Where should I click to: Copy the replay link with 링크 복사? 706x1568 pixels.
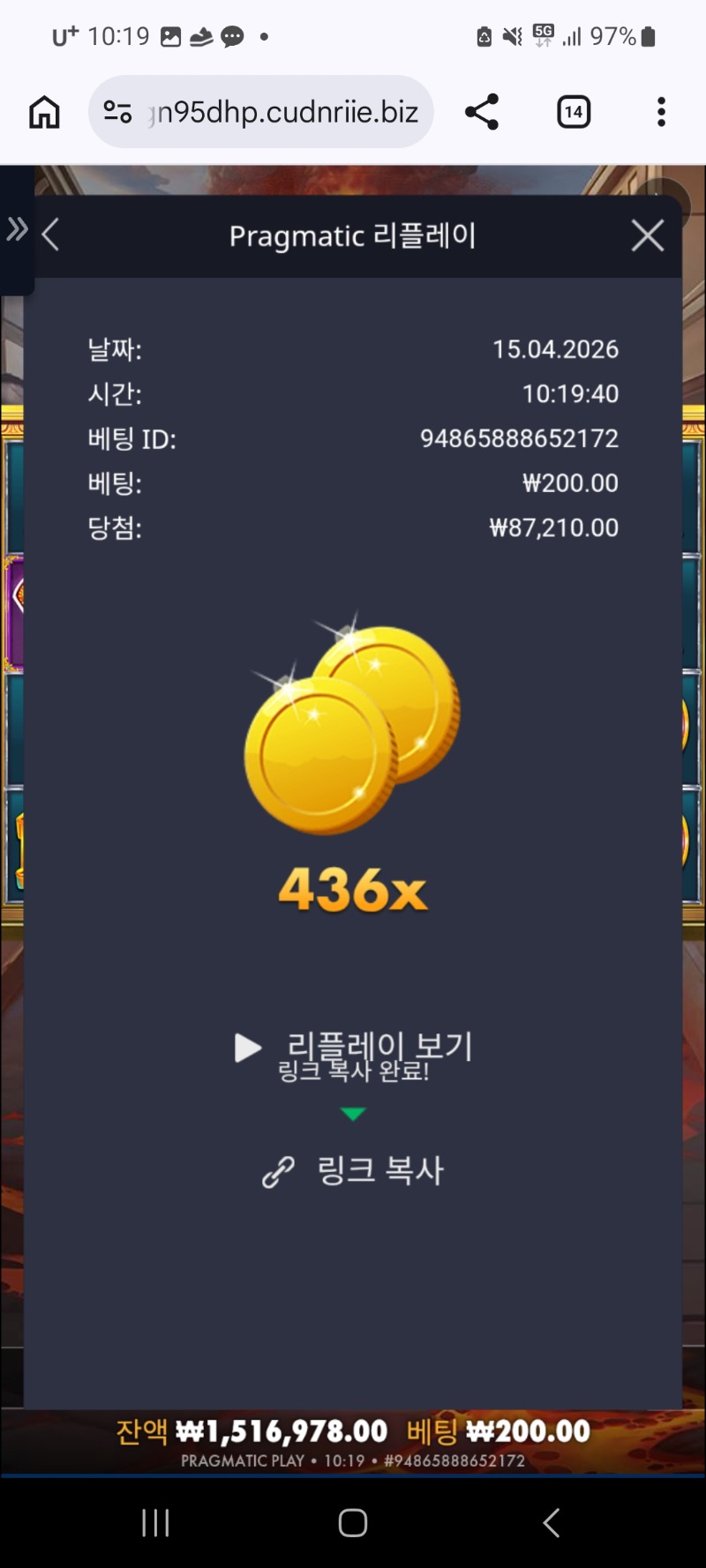tap(353, 1171)
